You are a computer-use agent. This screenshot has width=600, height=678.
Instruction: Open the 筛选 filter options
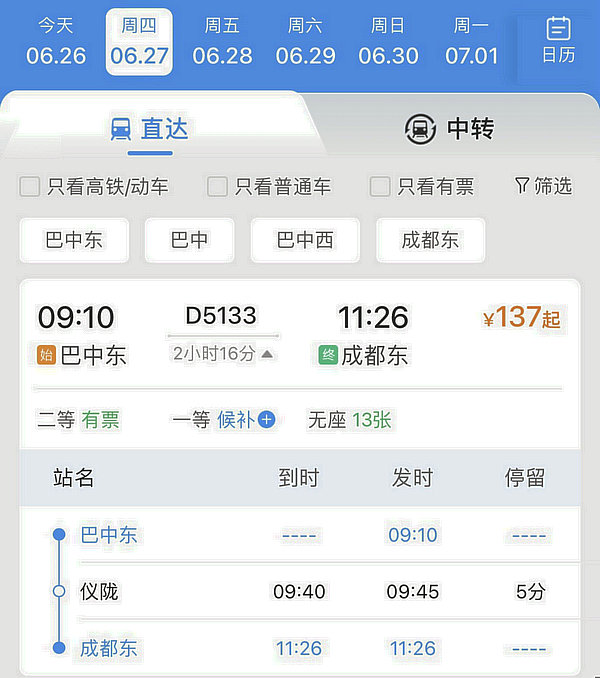[543, 186]
